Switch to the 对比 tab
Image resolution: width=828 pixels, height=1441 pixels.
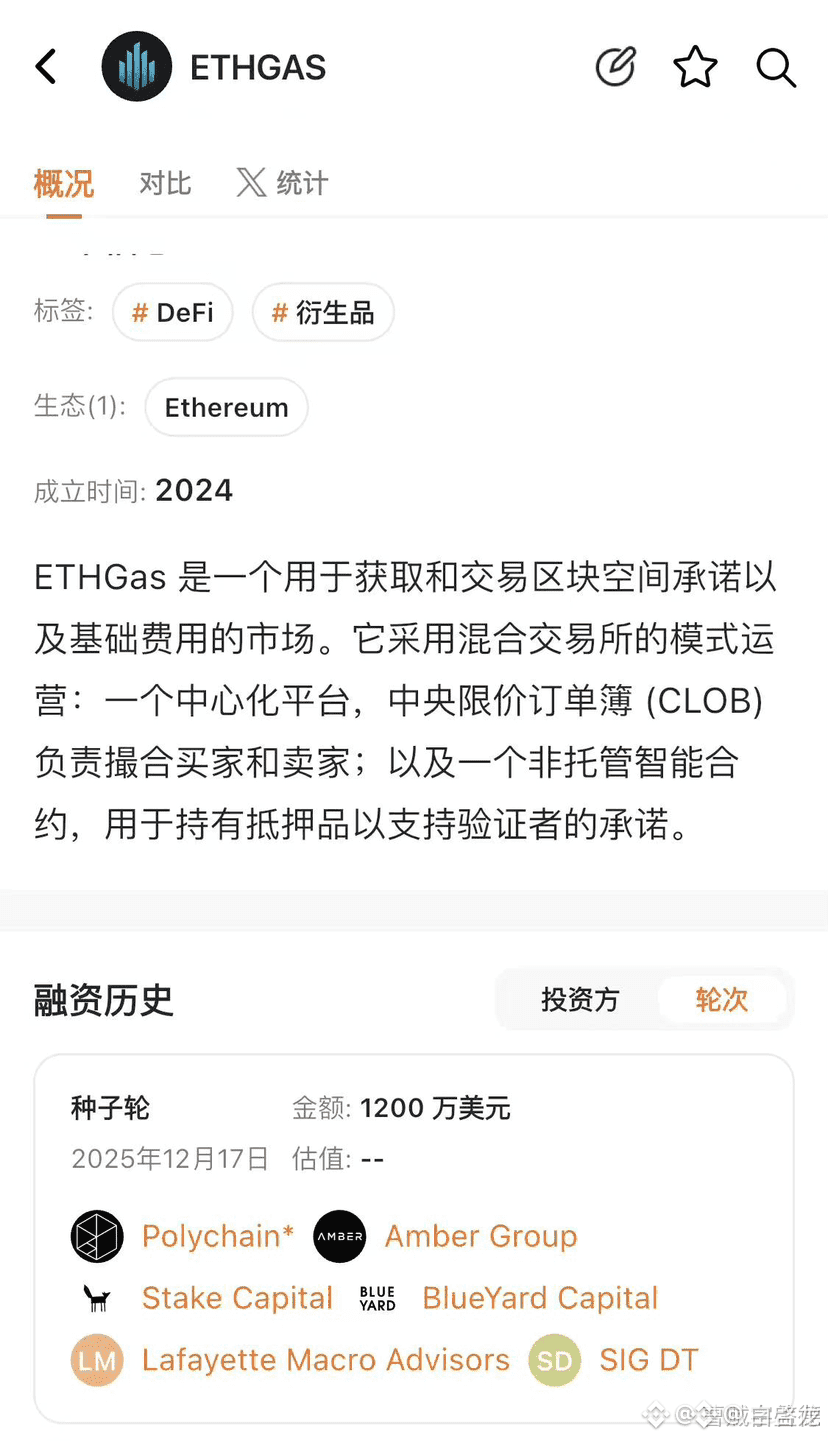coord(165,183)
